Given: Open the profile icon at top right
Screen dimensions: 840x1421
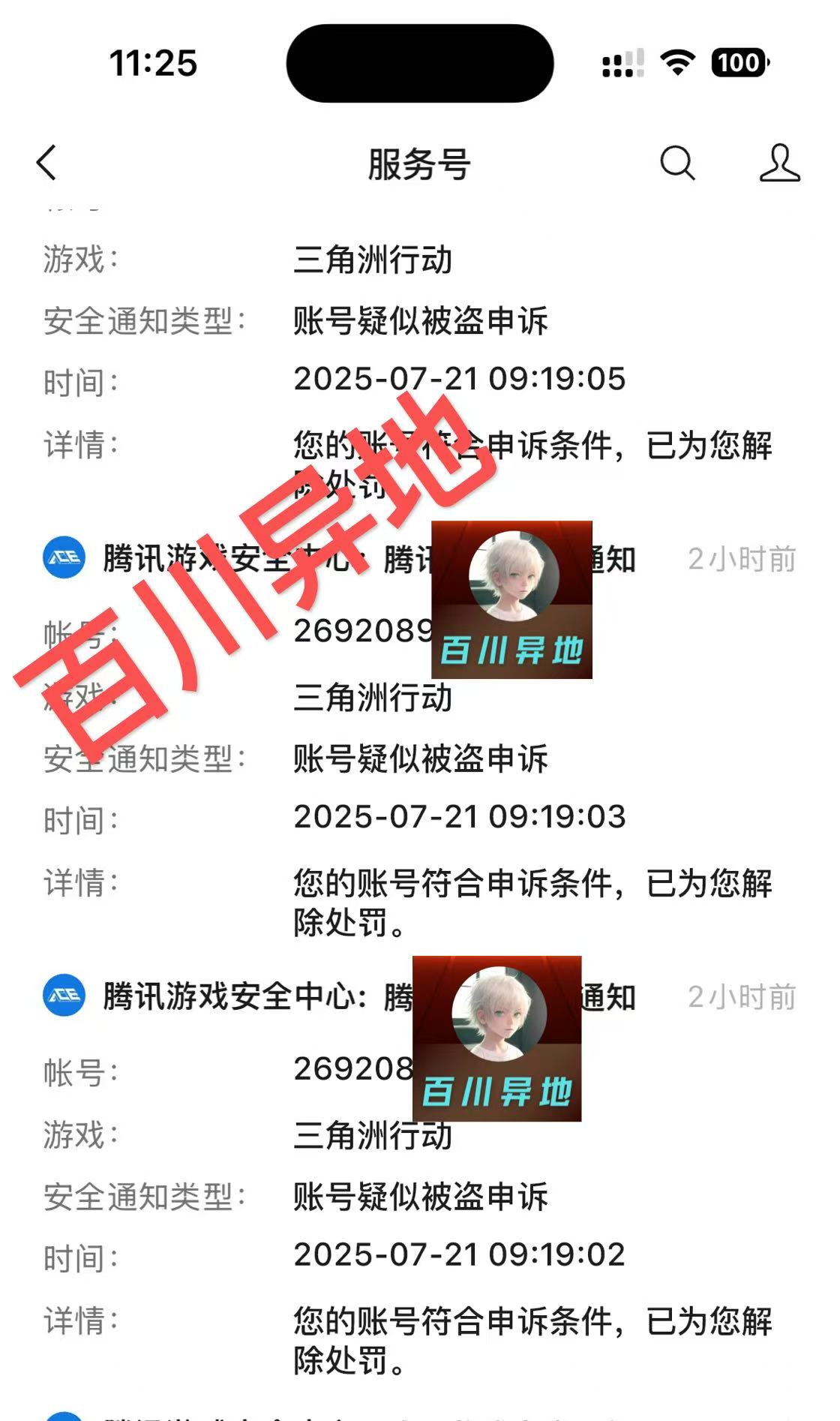Looking at the screenshot, I should [x=779, y=163].
